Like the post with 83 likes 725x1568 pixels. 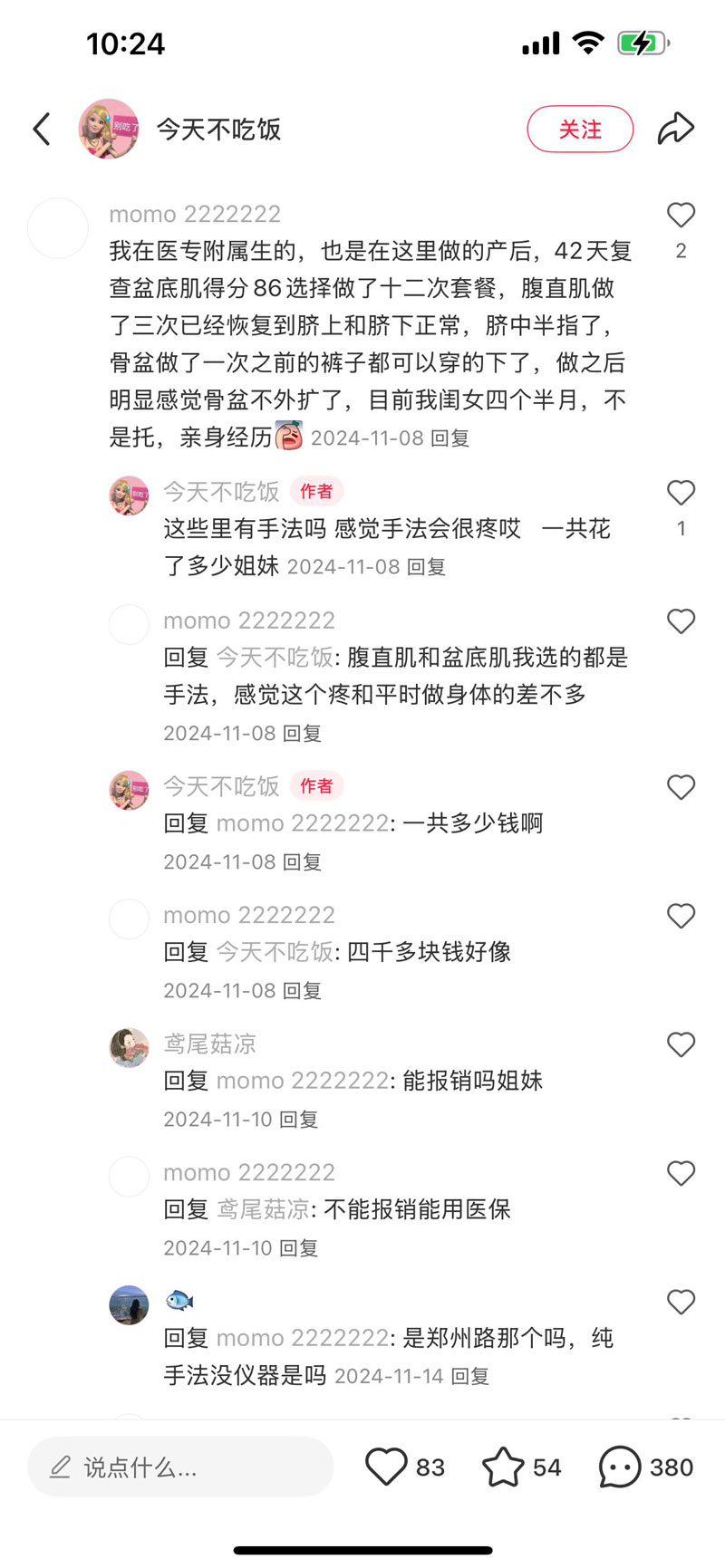click(387, 1467)
